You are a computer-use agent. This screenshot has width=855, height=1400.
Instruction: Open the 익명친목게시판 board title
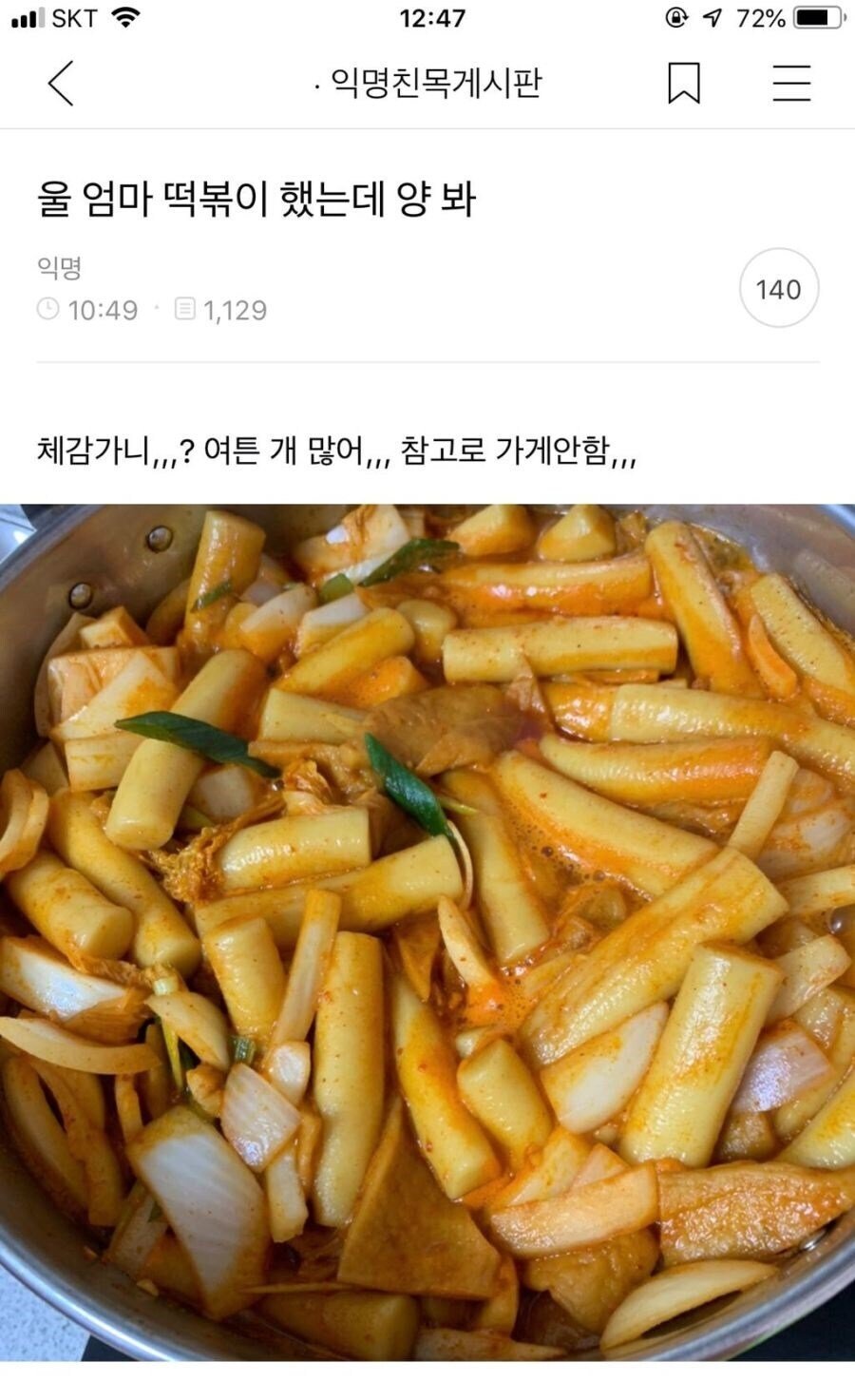pyautogui.click(x=435, y=84)
